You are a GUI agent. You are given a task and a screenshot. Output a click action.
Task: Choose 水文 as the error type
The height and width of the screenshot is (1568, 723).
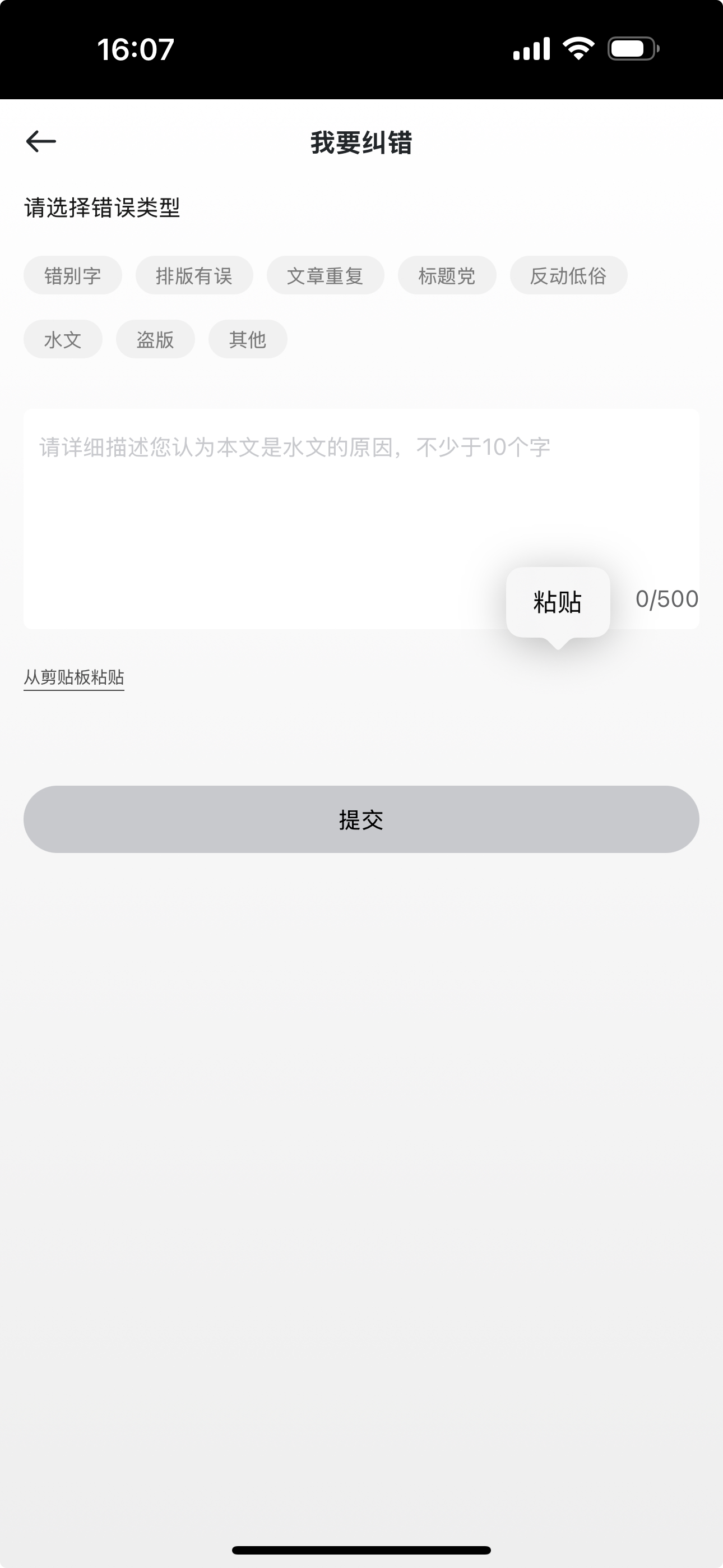63,340
